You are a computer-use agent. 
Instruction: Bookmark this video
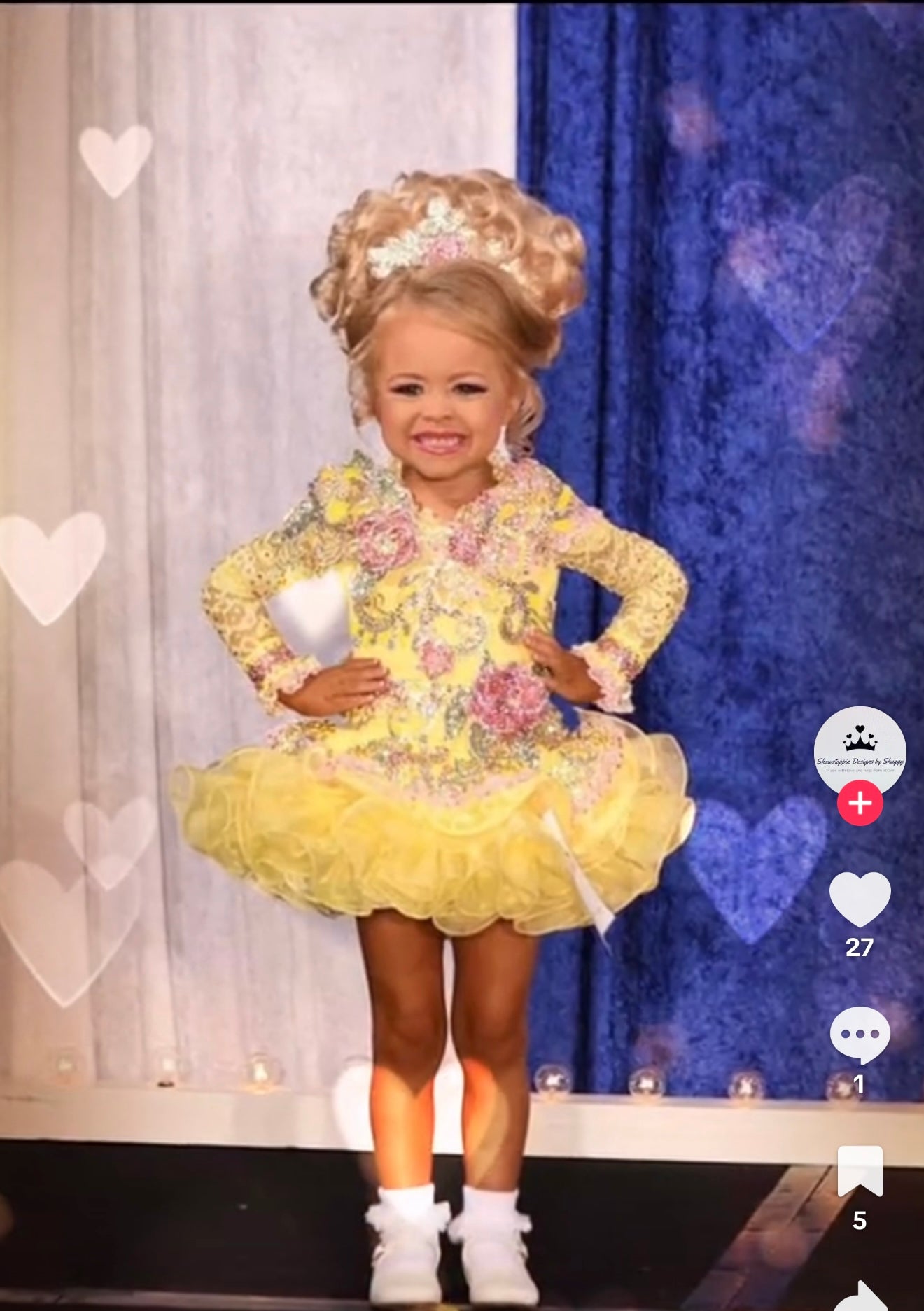[860, 1171]
